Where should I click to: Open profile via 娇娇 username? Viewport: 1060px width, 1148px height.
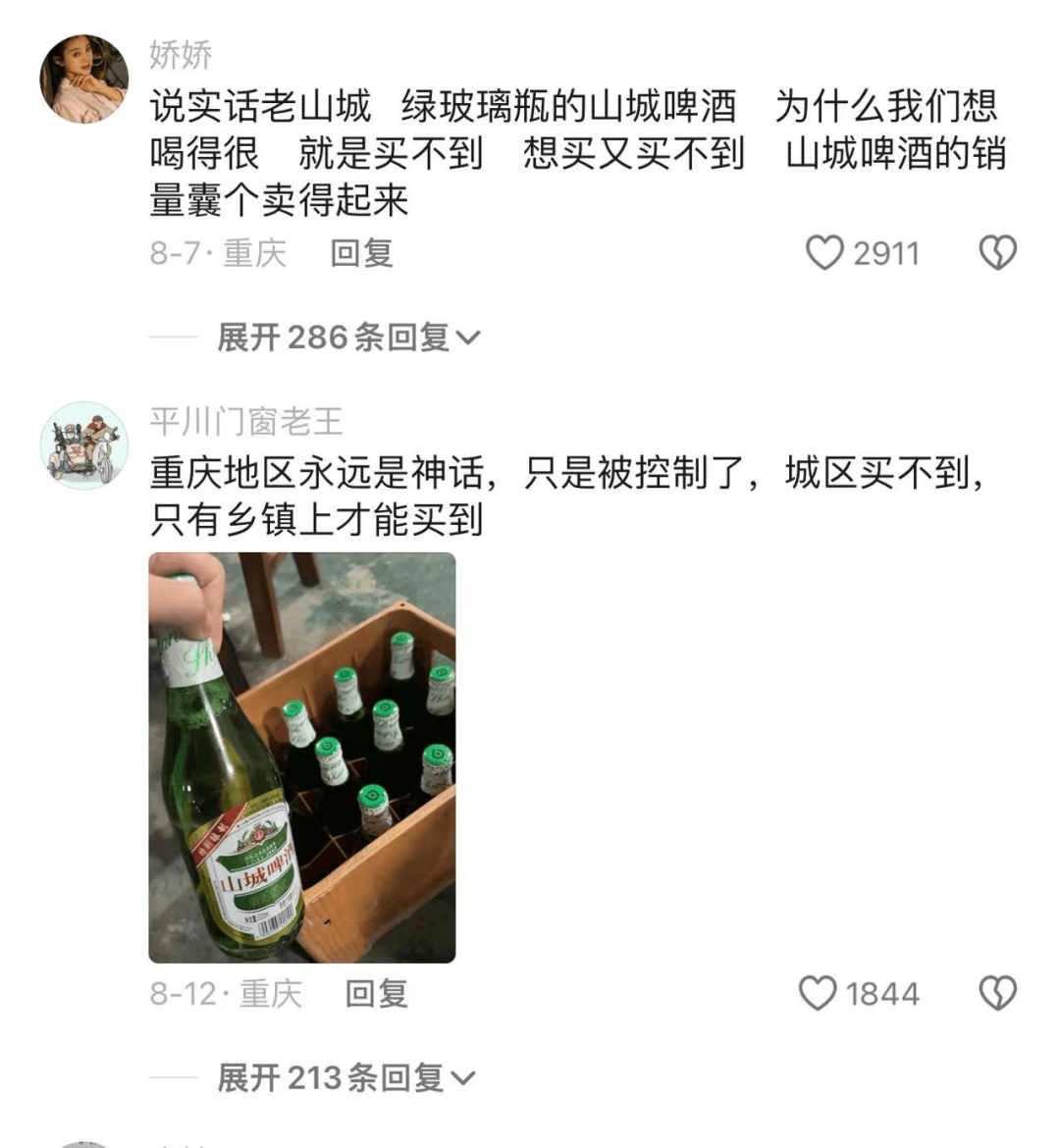[x=181, y=55]
